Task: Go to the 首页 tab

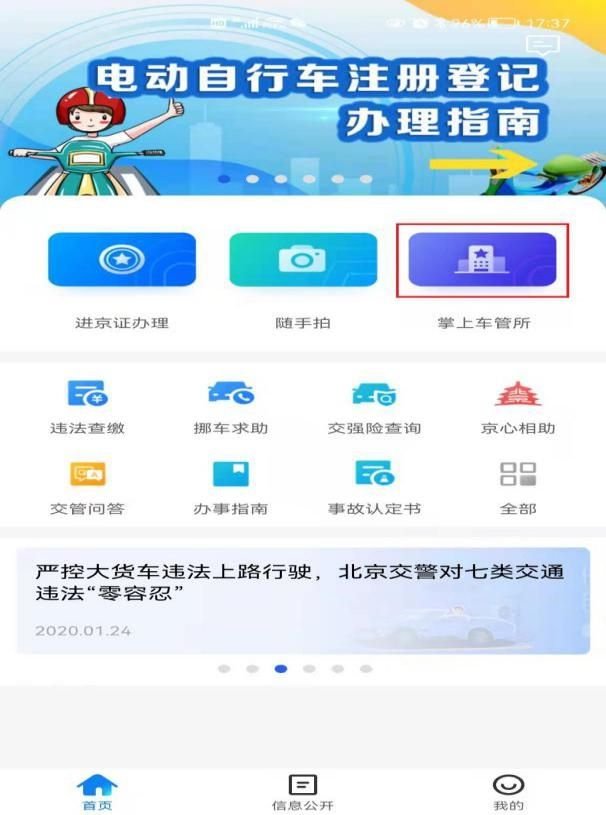Action: pyautogui.click(x=97, y=792)
